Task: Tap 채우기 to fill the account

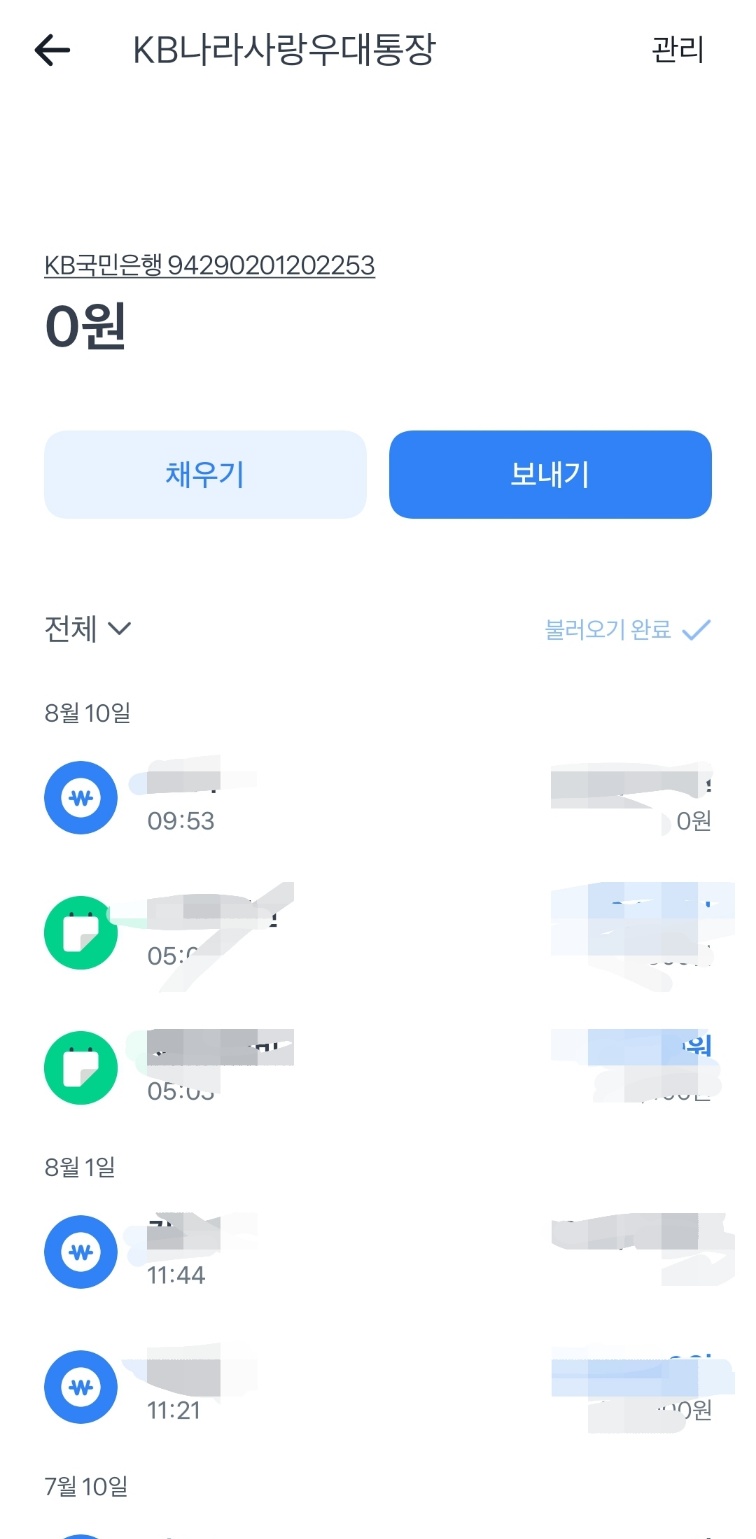Action: [205, 475]
